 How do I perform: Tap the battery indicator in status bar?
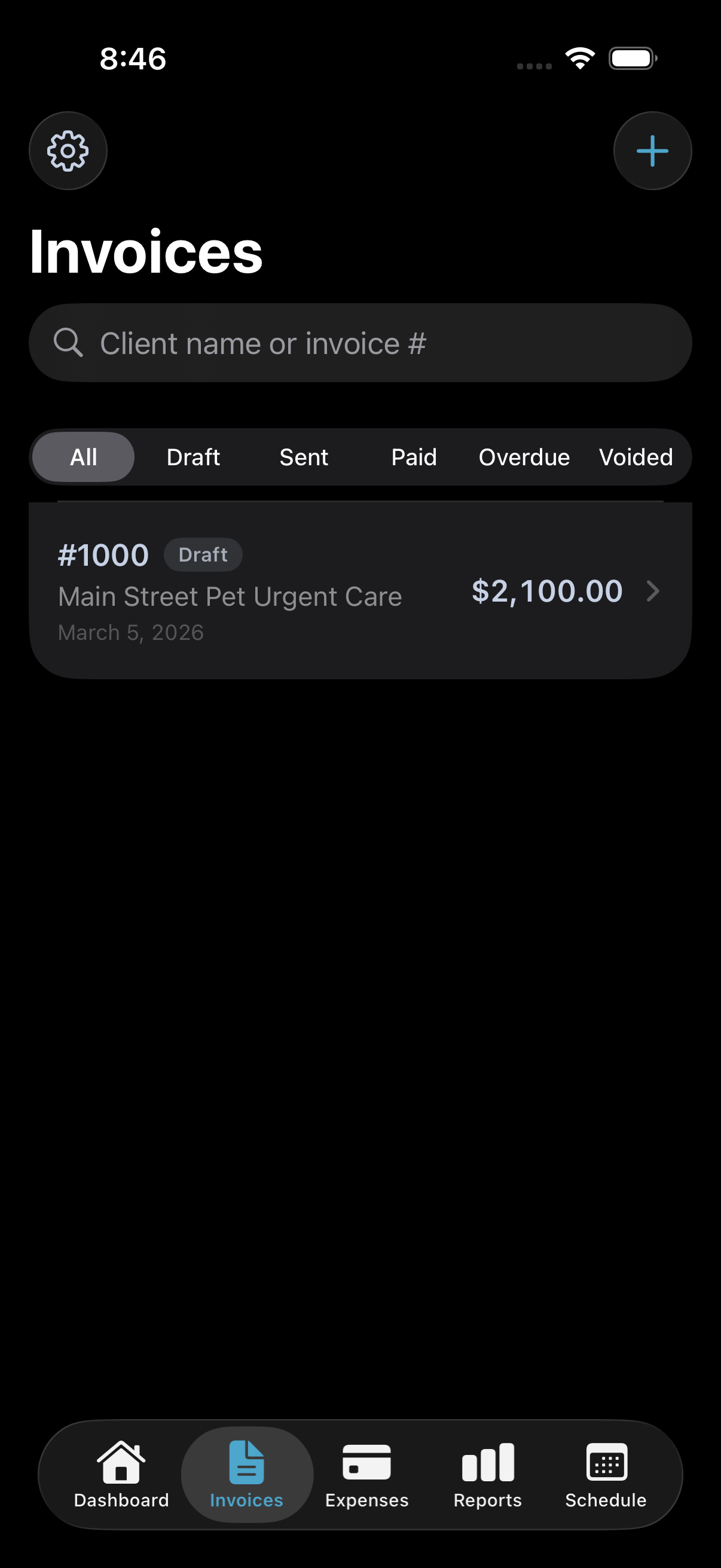click(x=633, y=58)
